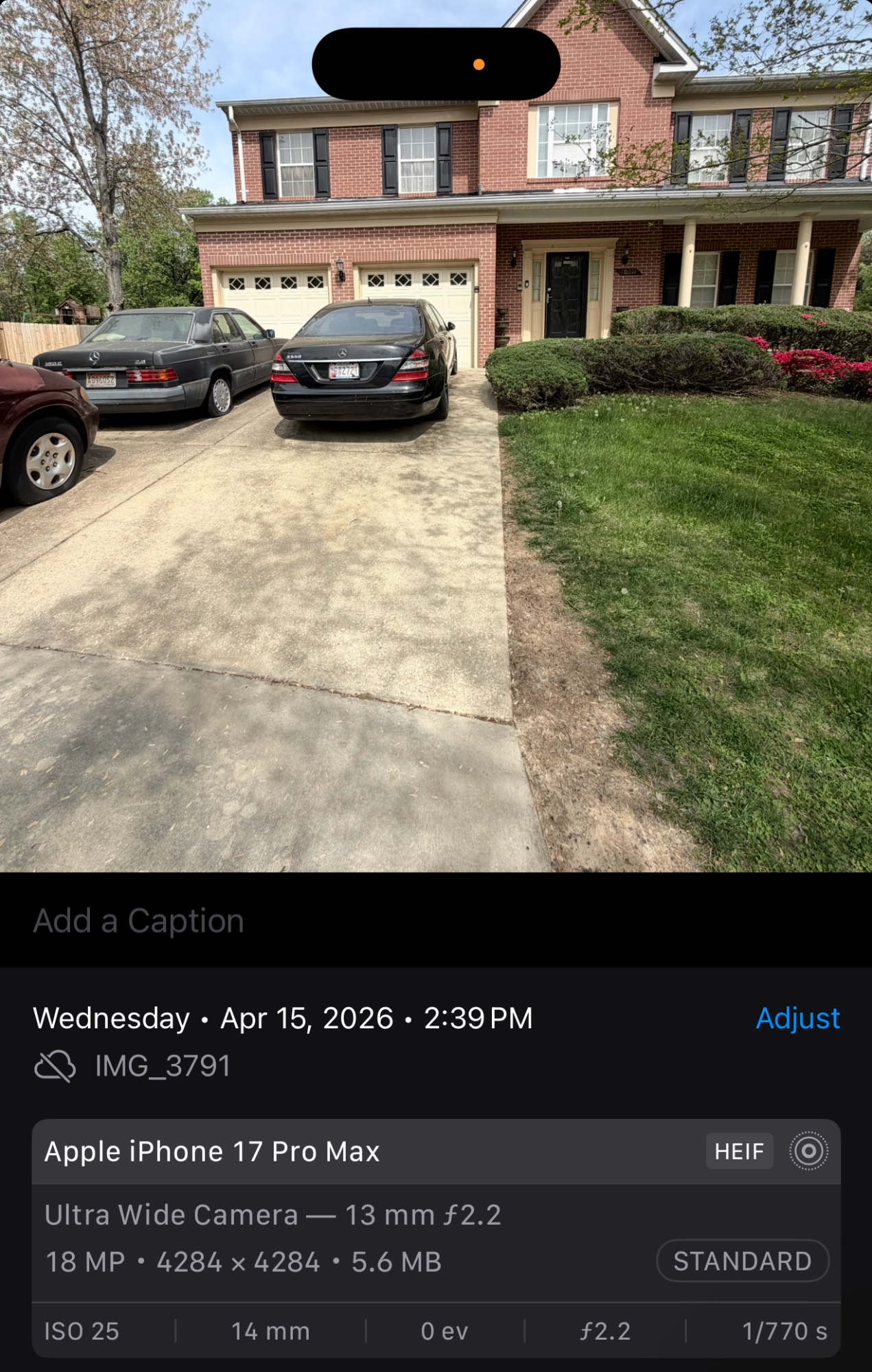This screenshot has height=1372, width=872.
Task: Tap the driveway photo to view full screen
Action: pyautogui.click(x=436, y=480)
